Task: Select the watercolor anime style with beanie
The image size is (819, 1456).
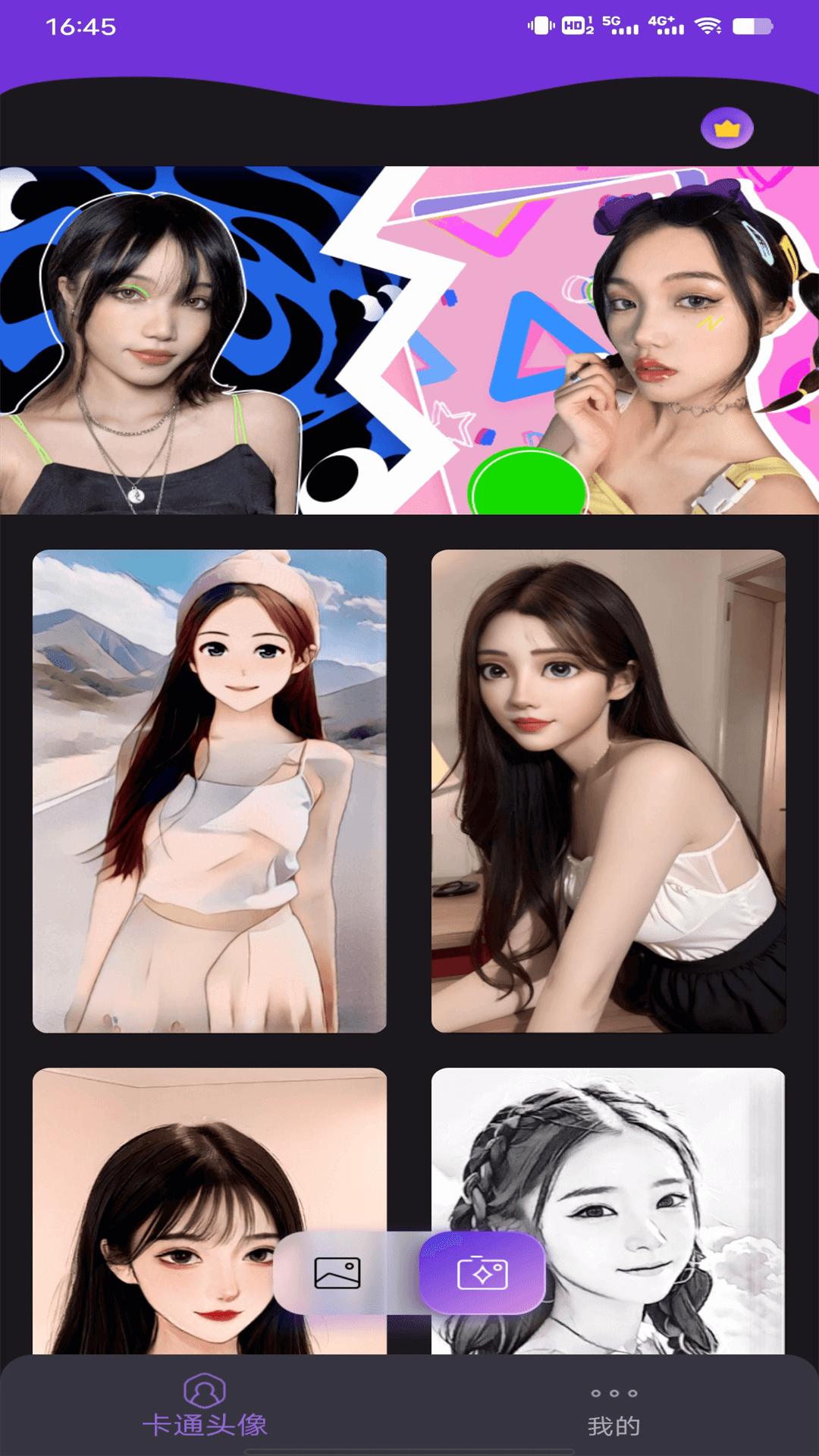Action: pos(209,790)
